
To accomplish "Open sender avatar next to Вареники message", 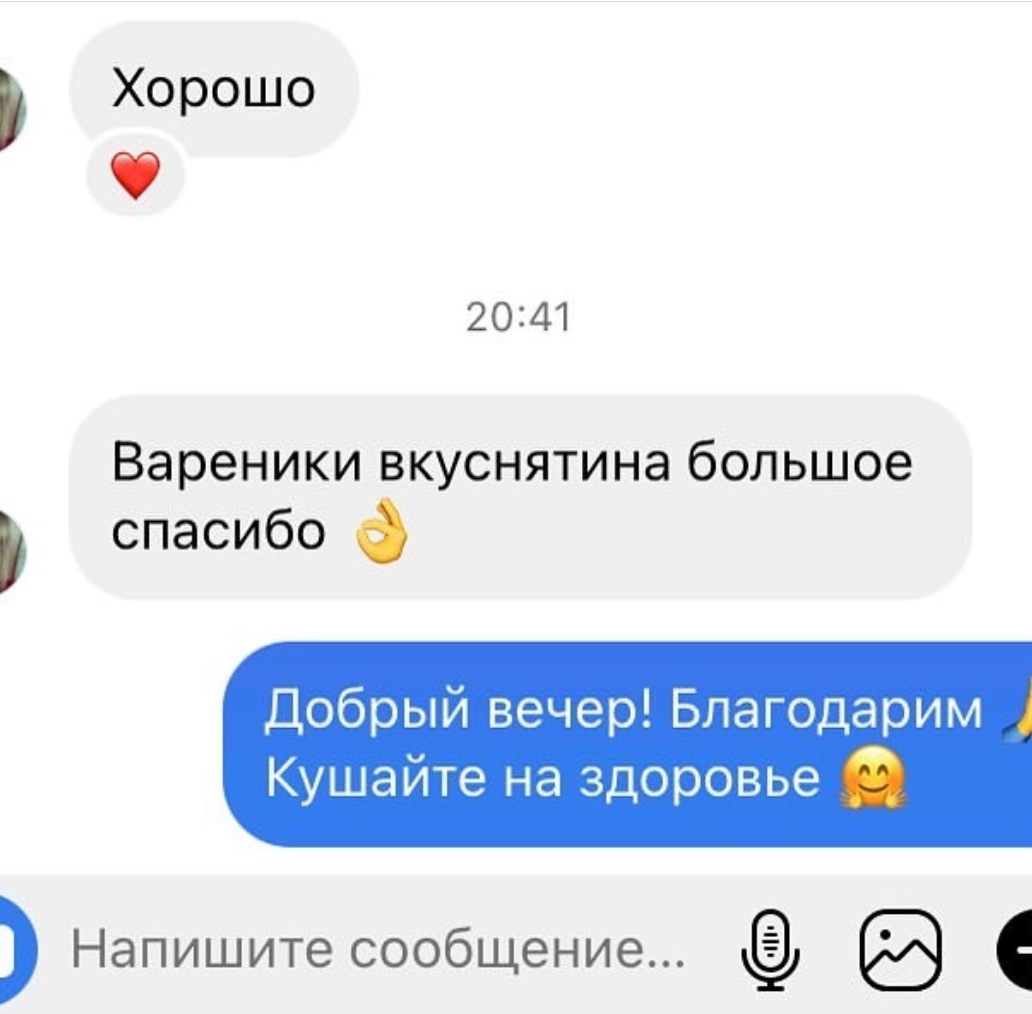I will pyautogui.click(x=10, y=550).
